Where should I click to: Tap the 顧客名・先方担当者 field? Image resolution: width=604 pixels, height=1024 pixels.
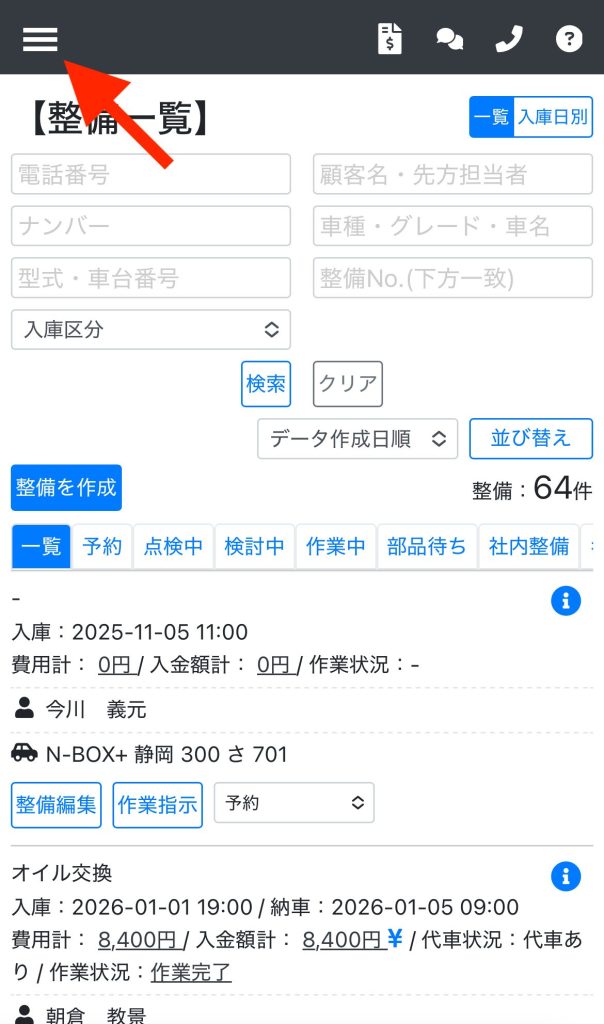pos(453,174)
